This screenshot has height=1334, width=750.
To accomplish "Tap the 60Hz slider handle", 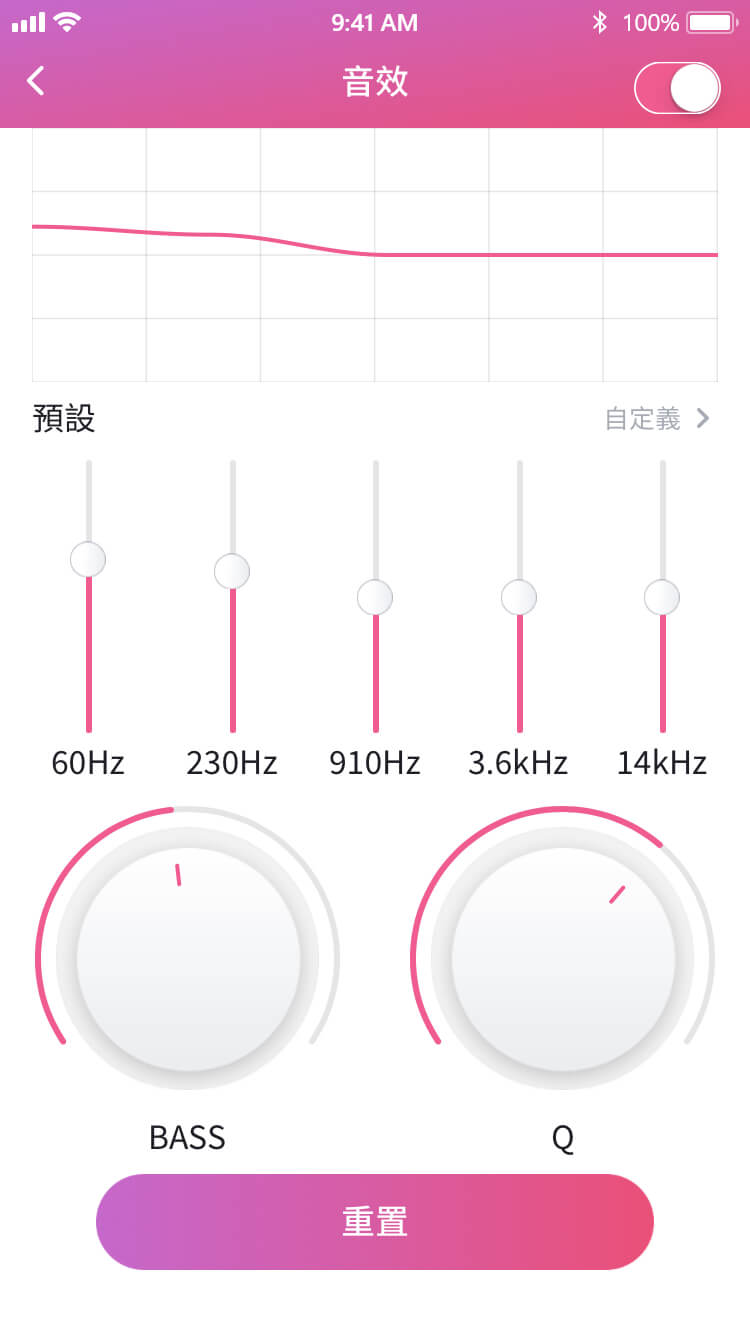I will tap(88, 559).
